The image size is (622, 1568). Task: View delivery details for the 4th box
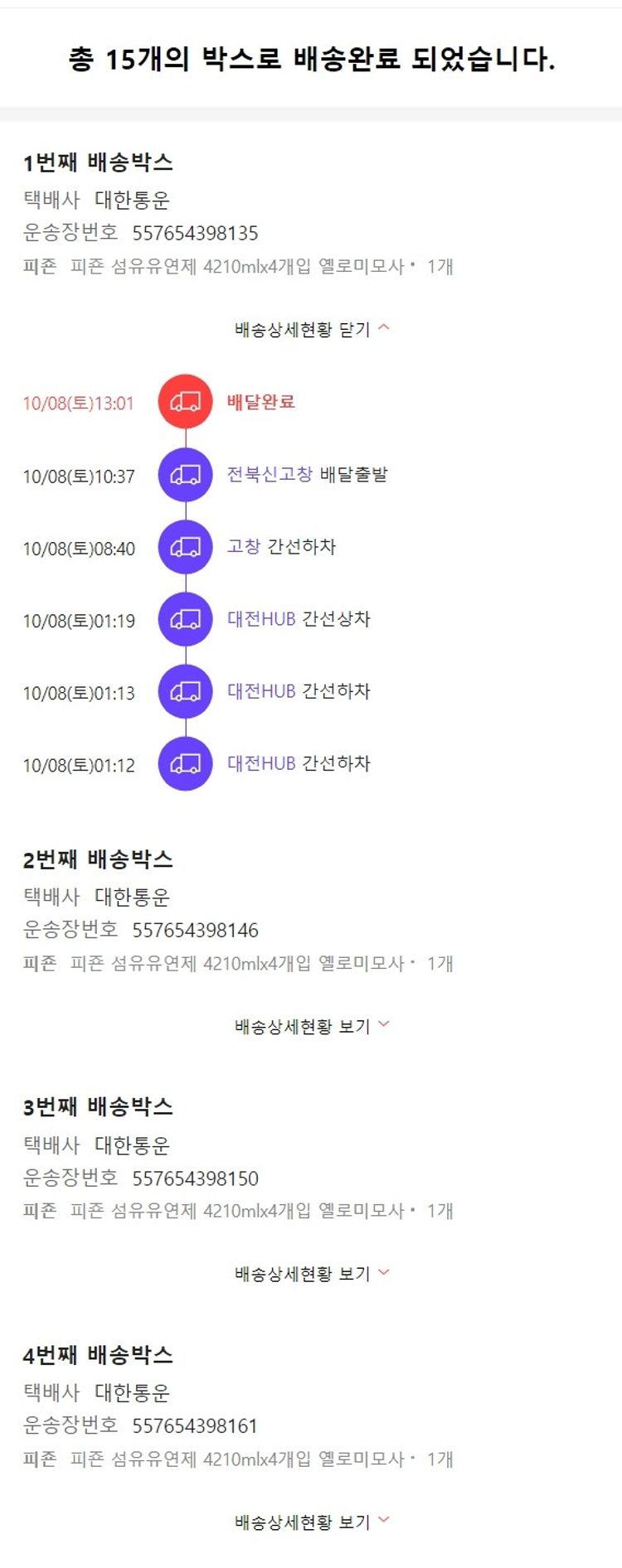pos(311,1522)
